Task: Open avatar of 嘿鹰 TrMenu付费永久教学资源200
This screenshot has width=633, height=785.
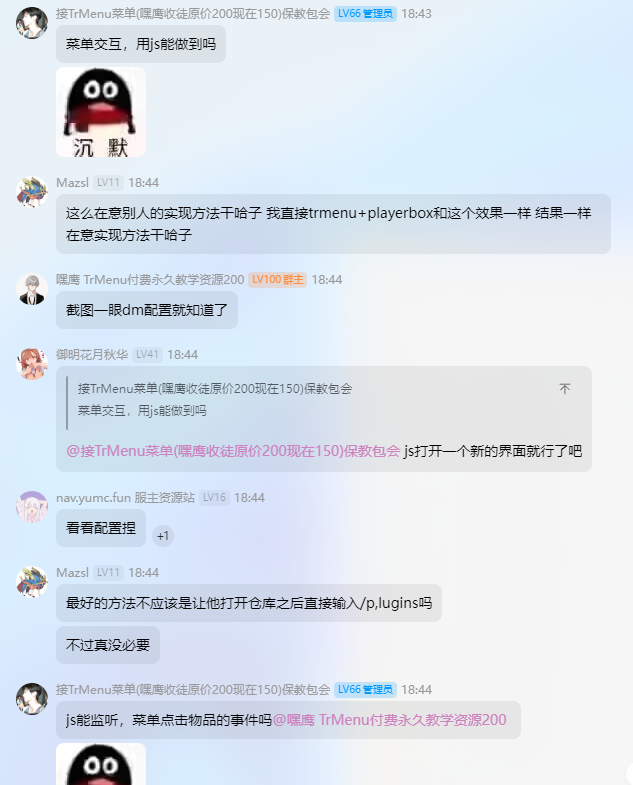Action: [x=31, y=288]
